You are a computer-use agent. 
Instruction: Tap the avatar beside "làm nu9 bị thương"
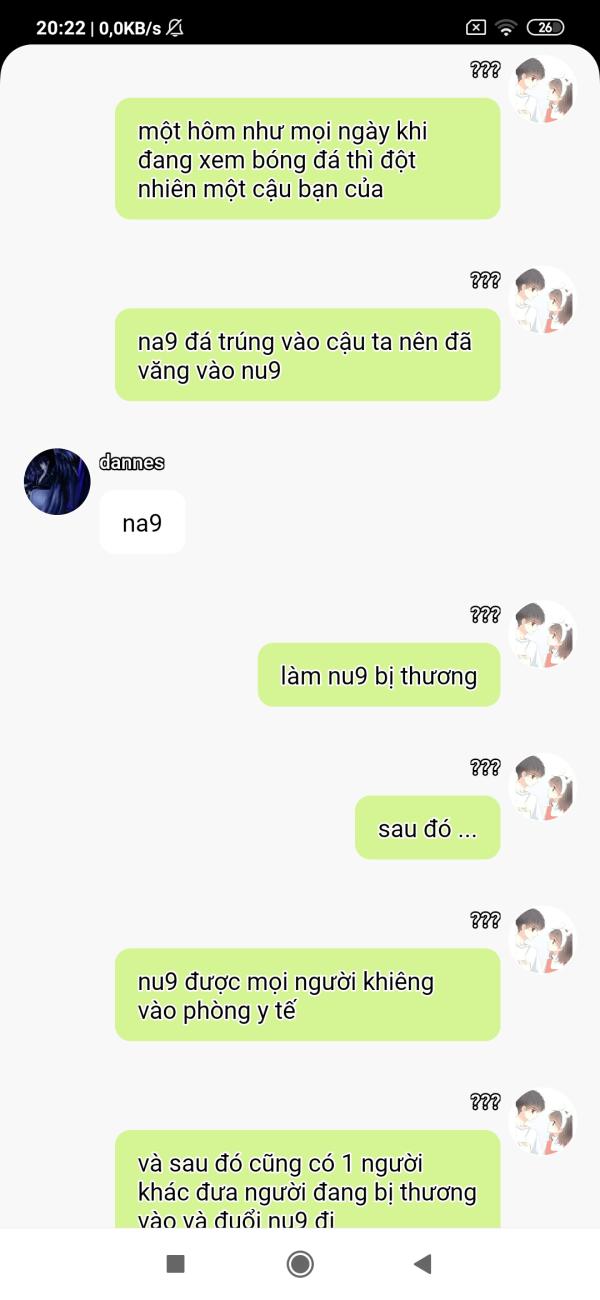tap(542, 634)
